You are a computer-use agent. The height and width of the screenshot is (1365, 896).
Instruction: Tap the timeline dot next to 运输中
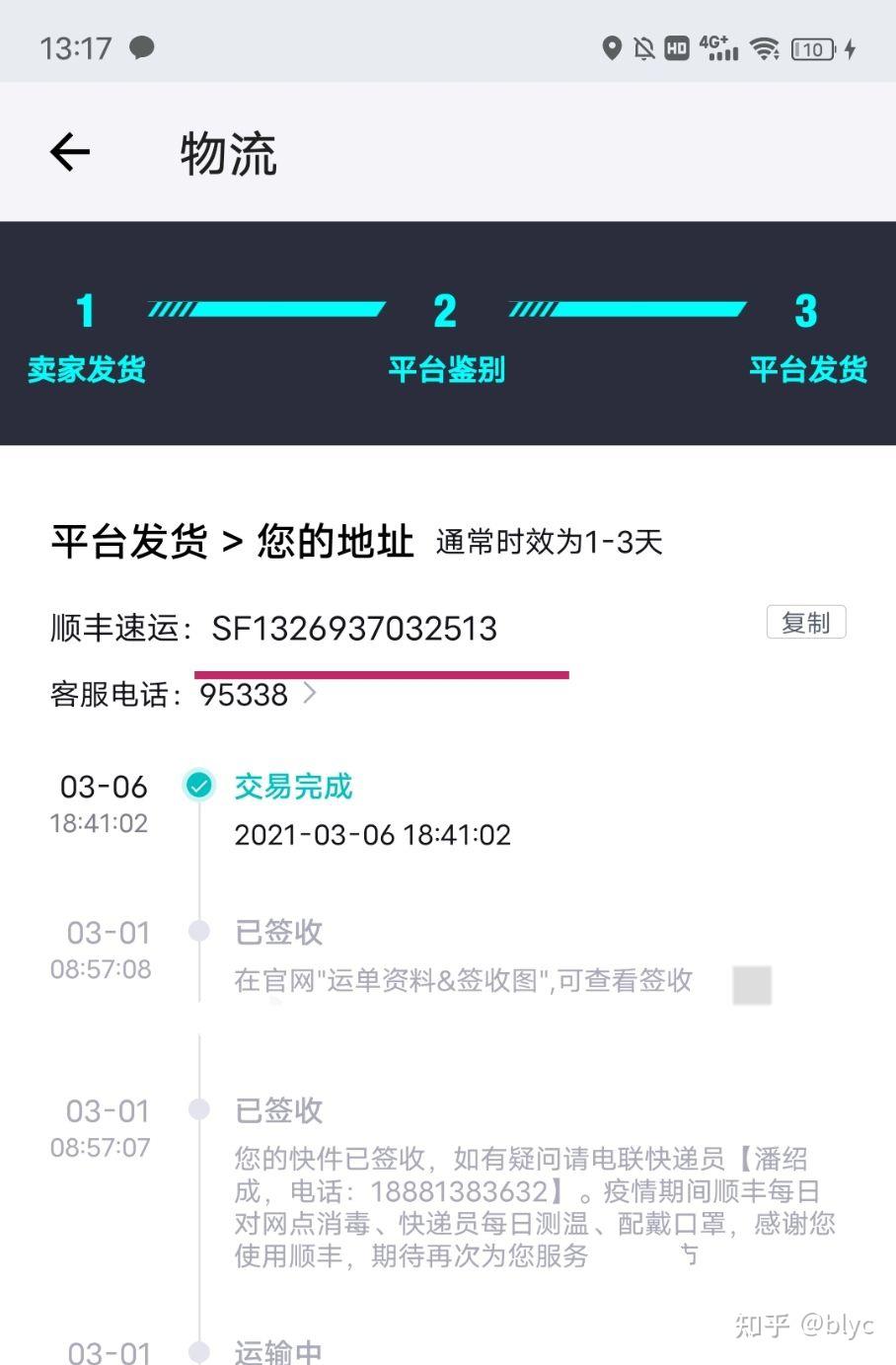(x=199, y=1352)
